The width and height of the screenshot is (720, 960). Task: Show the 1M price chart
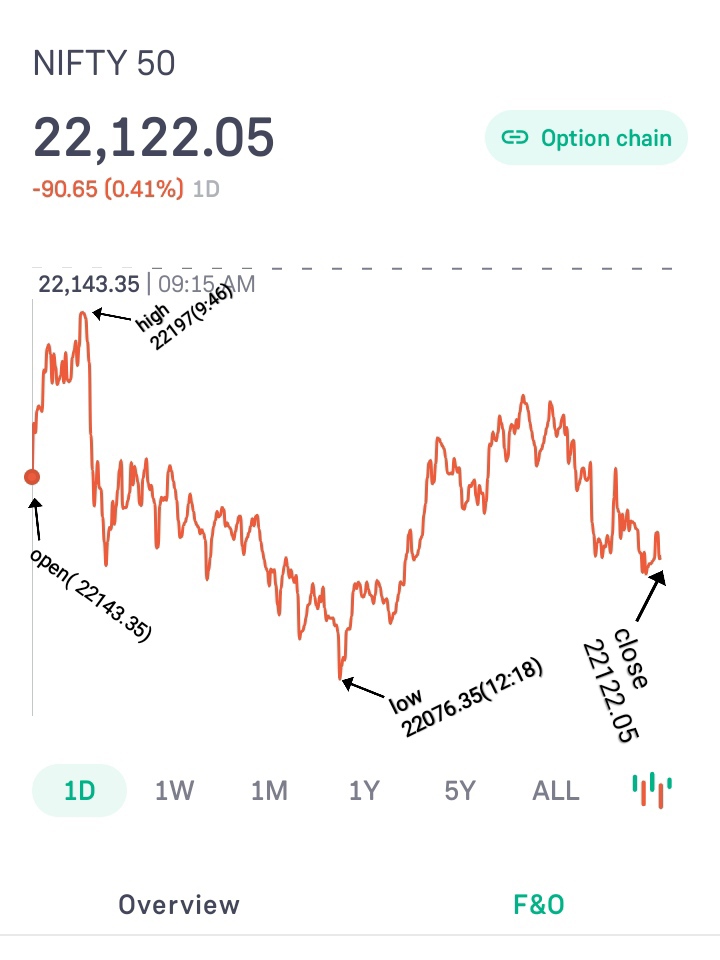pyautogui.click(x=269, y=791)
